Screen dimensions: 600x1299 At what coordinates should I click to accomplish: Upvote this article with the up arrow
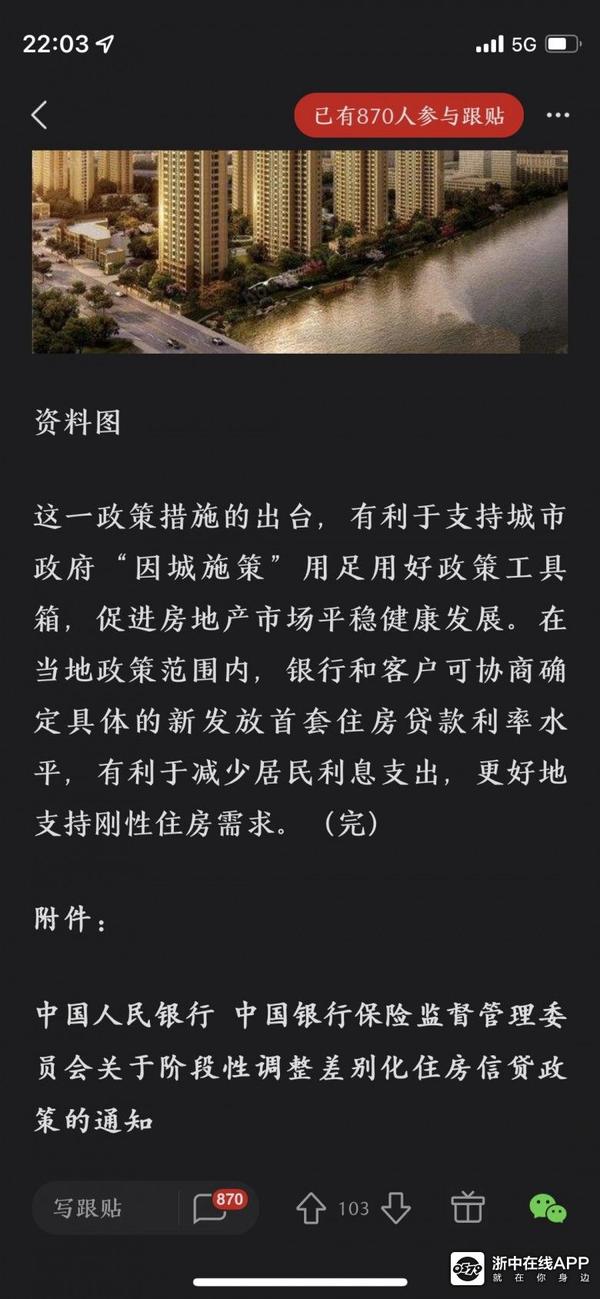(311, 1208)
